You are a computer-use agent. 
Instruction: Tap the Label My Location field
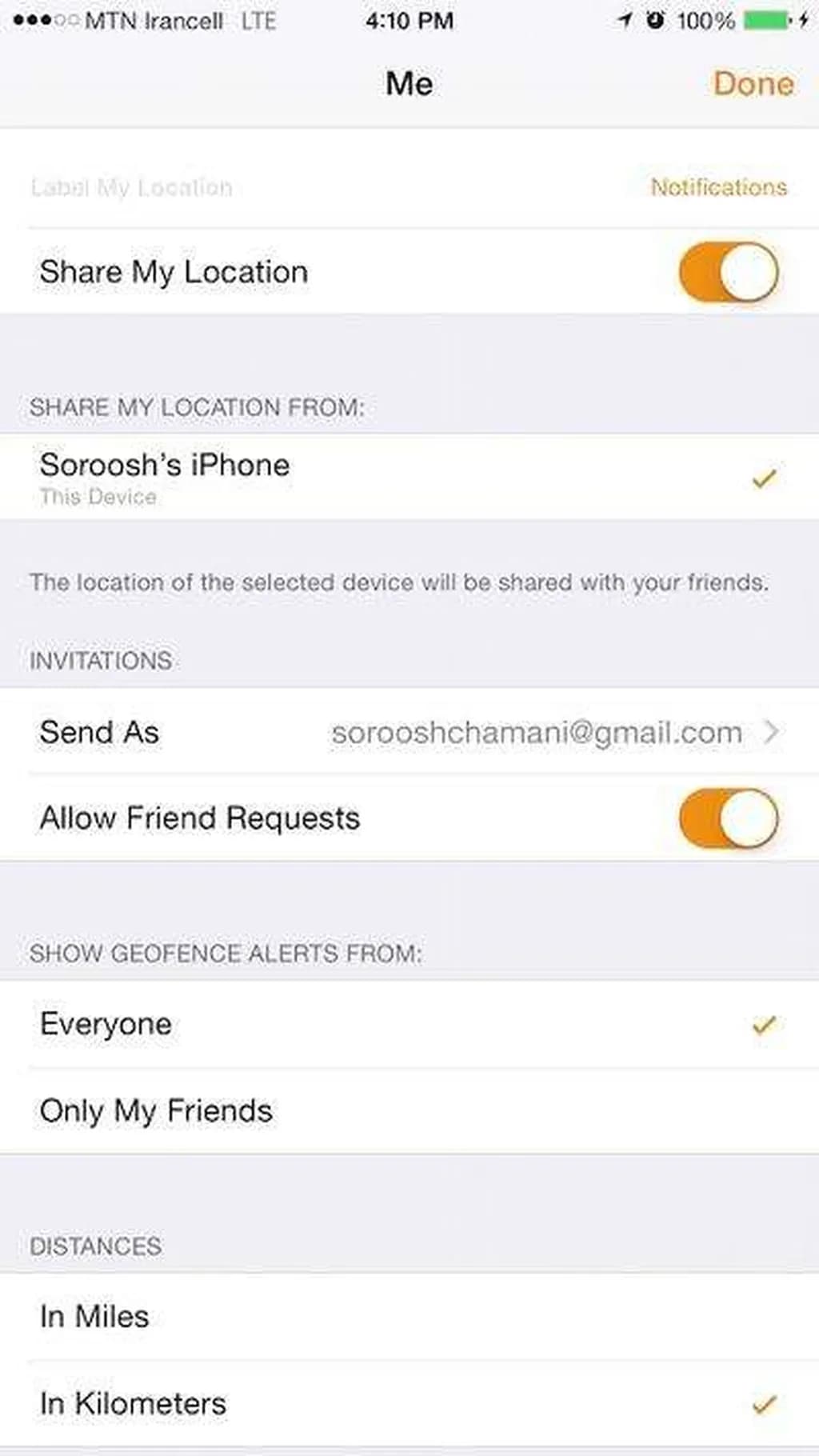(x=132, y=187)
